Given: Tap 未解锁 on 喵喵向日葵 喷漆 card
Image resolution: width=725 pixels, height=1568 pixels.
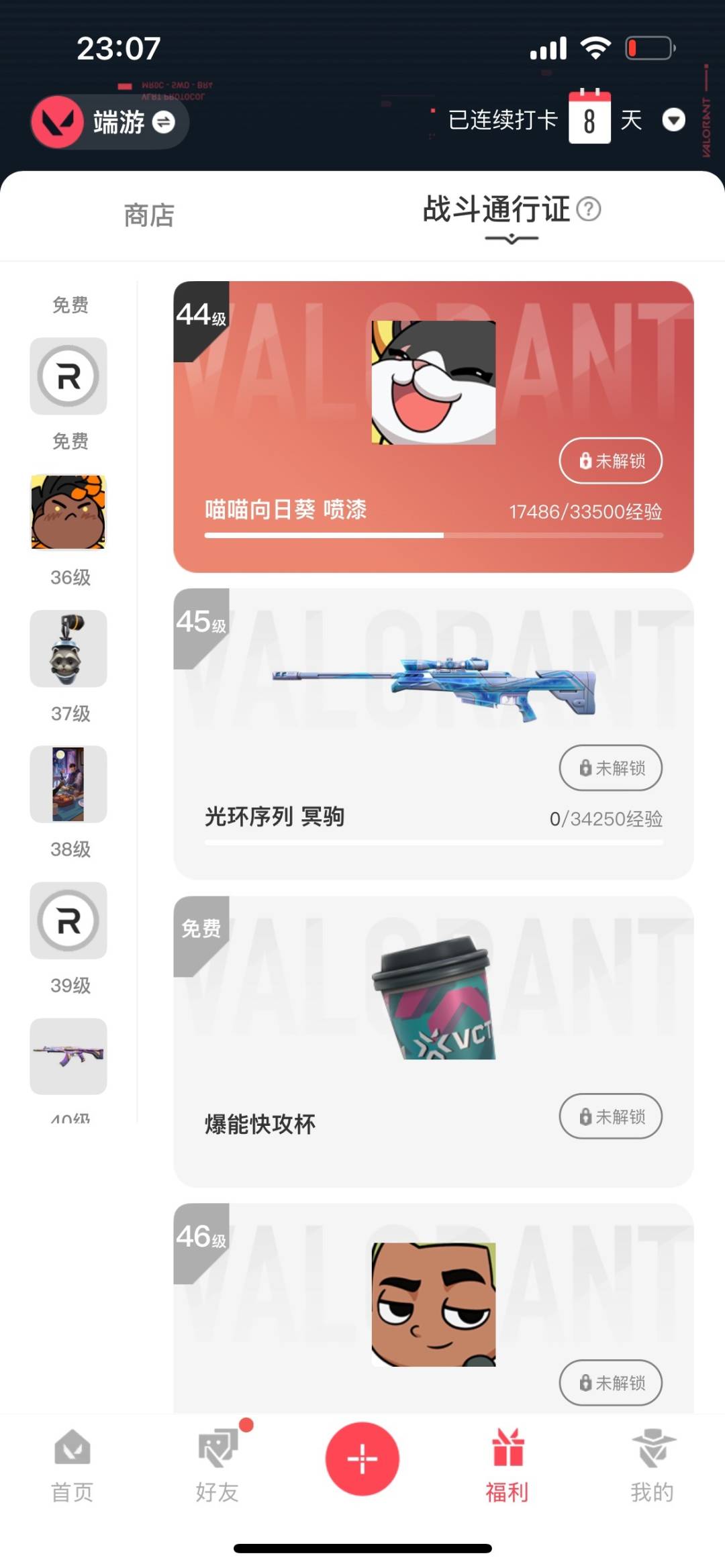Looking at the screenshot, I should click(610, 461).
